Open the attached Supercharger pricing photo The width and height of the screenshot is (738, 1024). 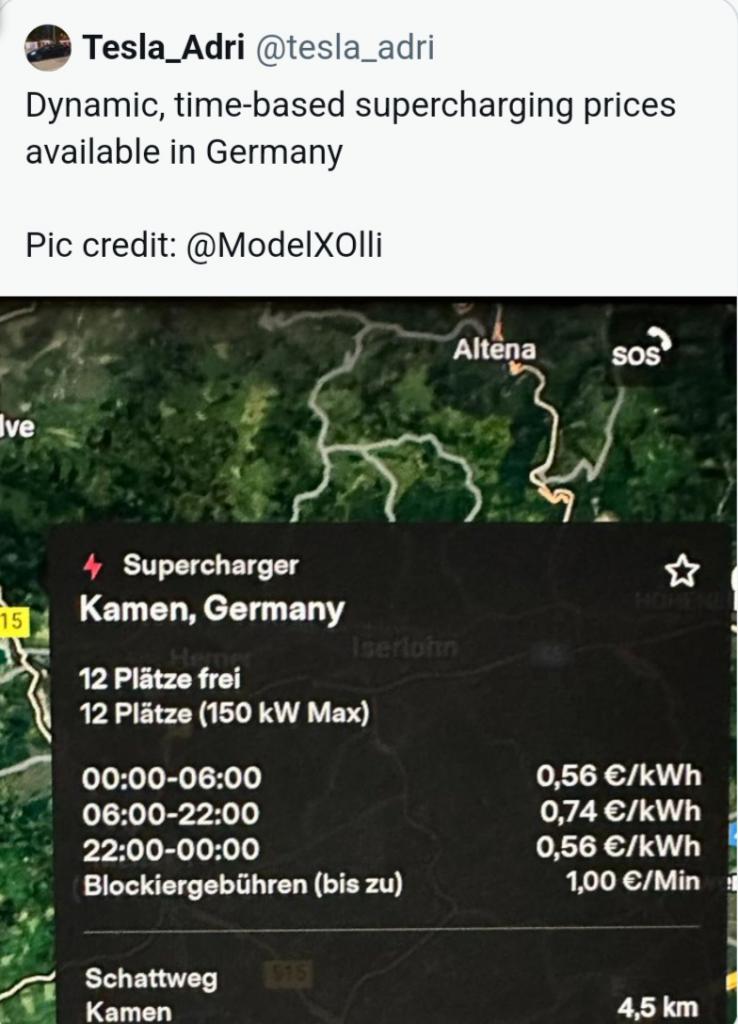pyautogui.click(x=368, y=660)
